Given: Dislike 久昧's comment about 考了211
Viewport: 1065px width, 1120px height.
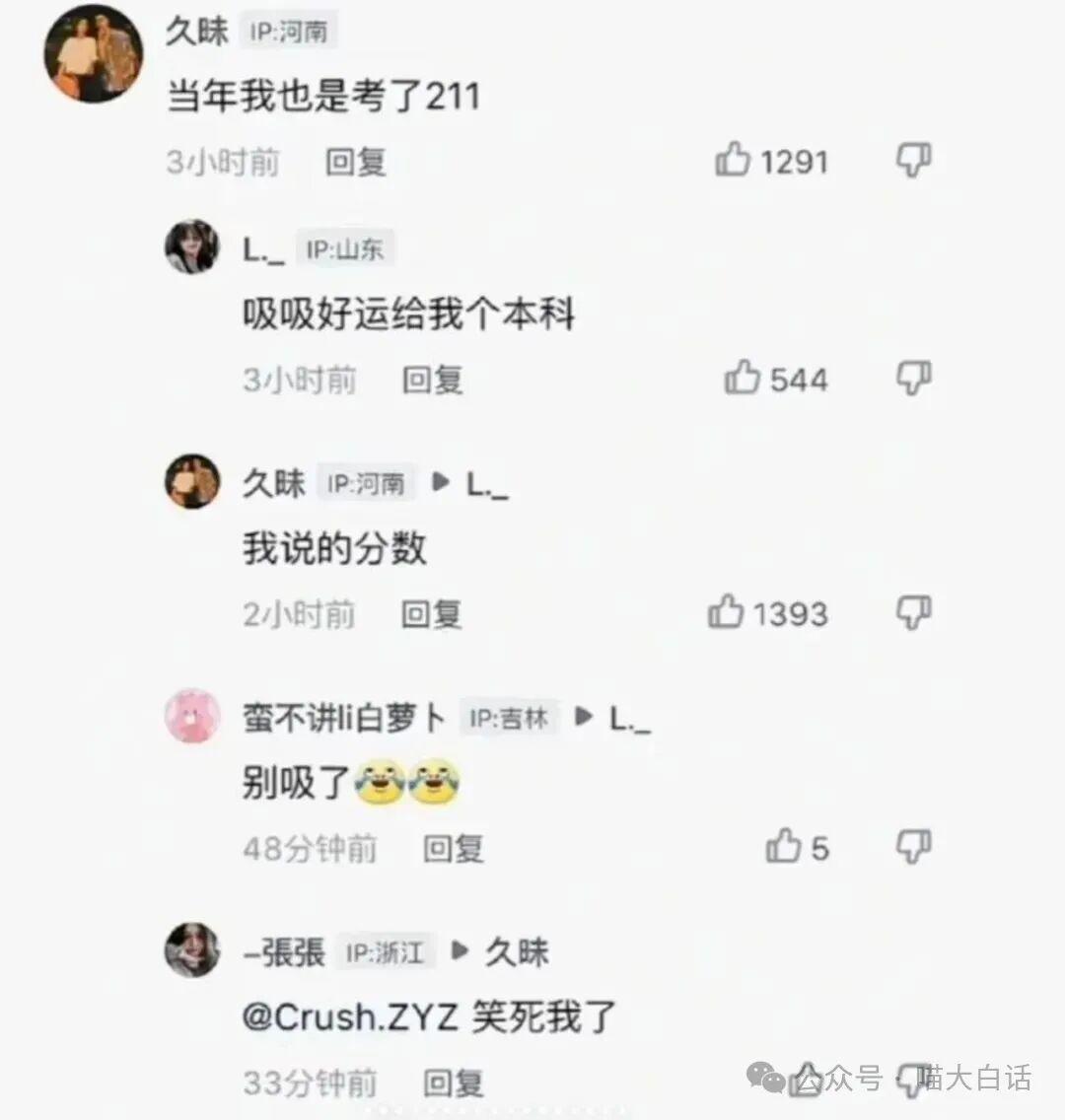Looking at the screenshot, I should click(x=913, y=160).
